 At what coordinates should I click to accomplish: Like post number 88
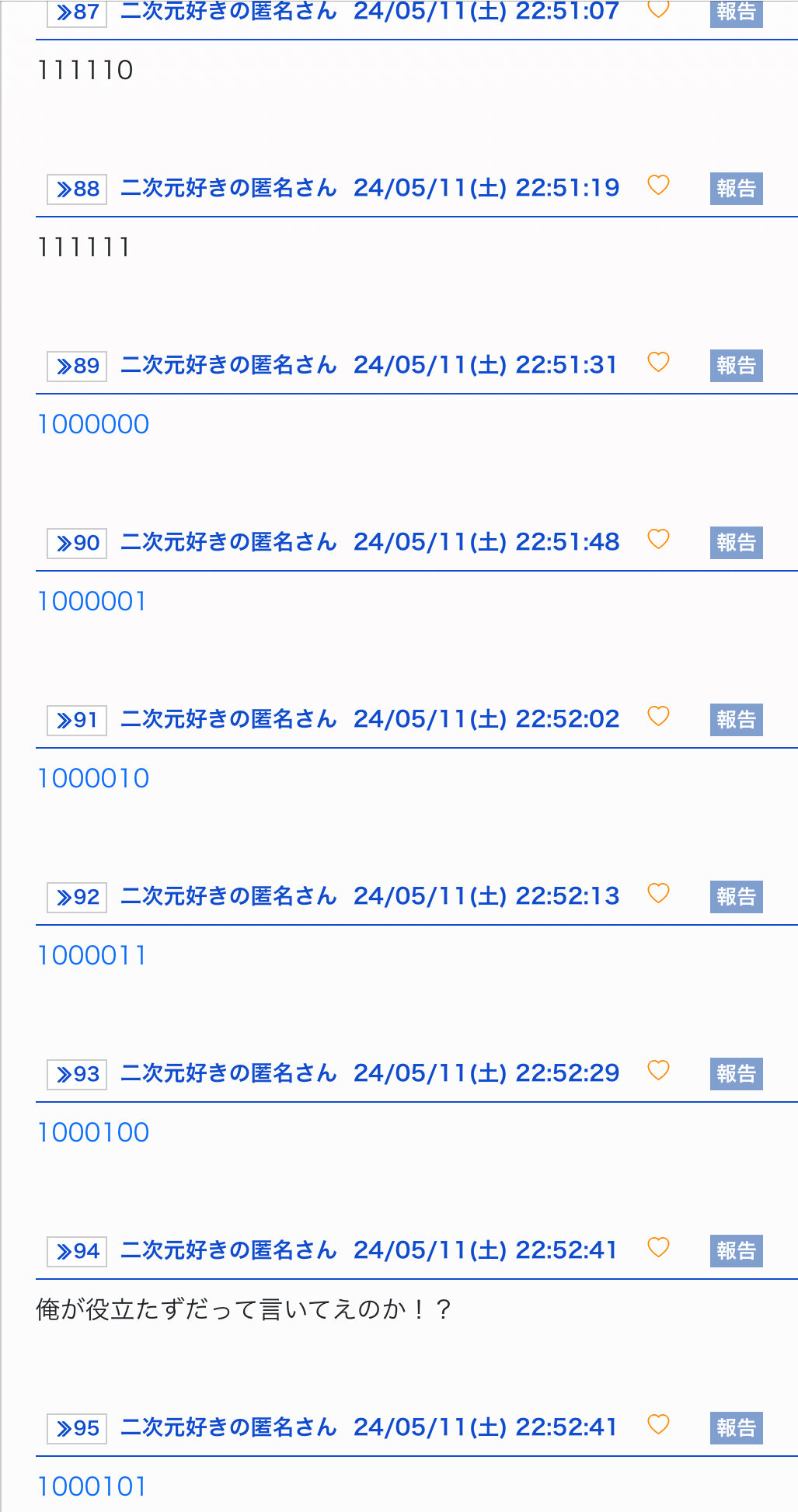pos(658,186)
